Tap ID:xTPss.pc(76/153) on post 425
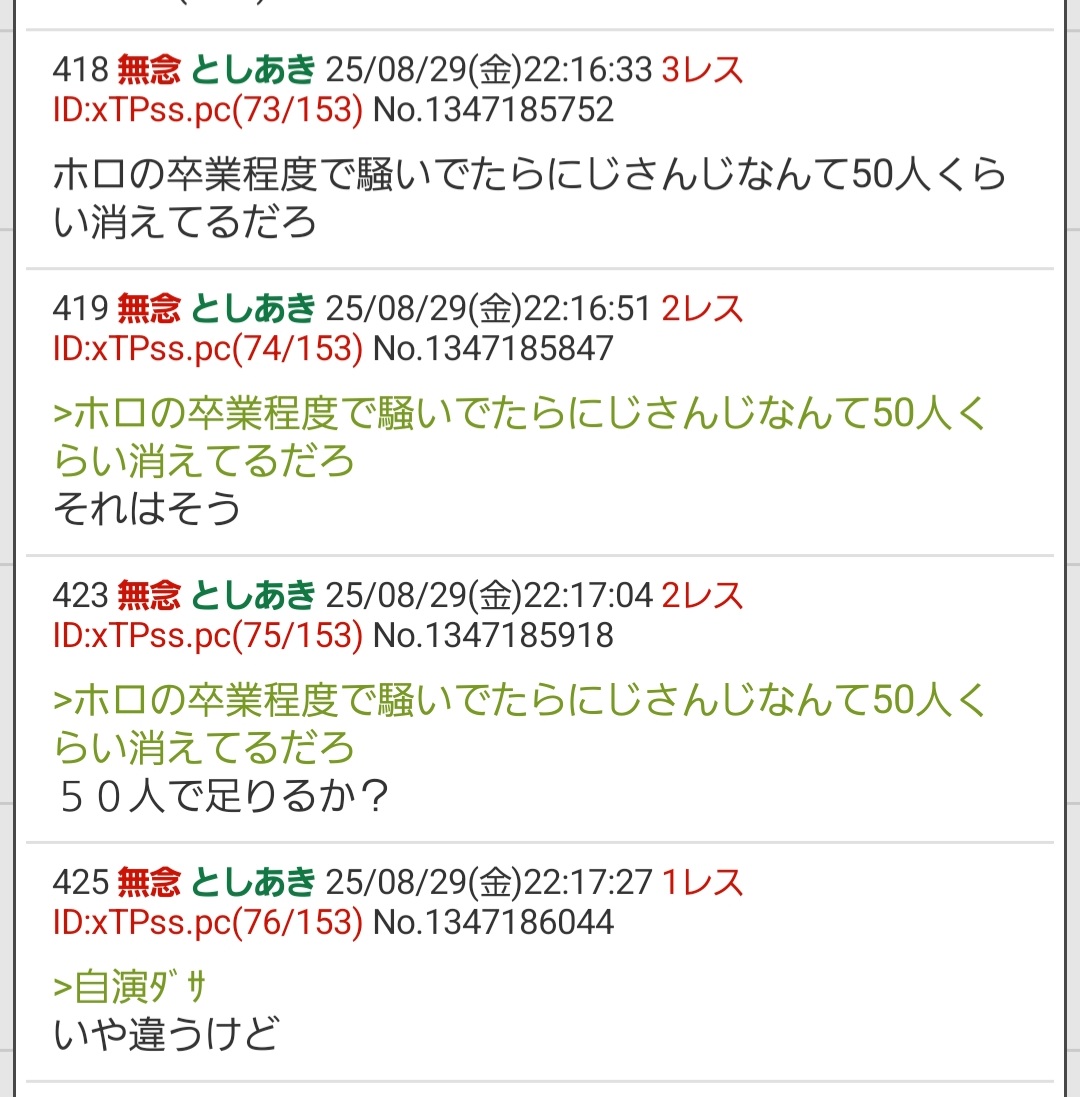The image size is (1080, 1097). (208, 922)
